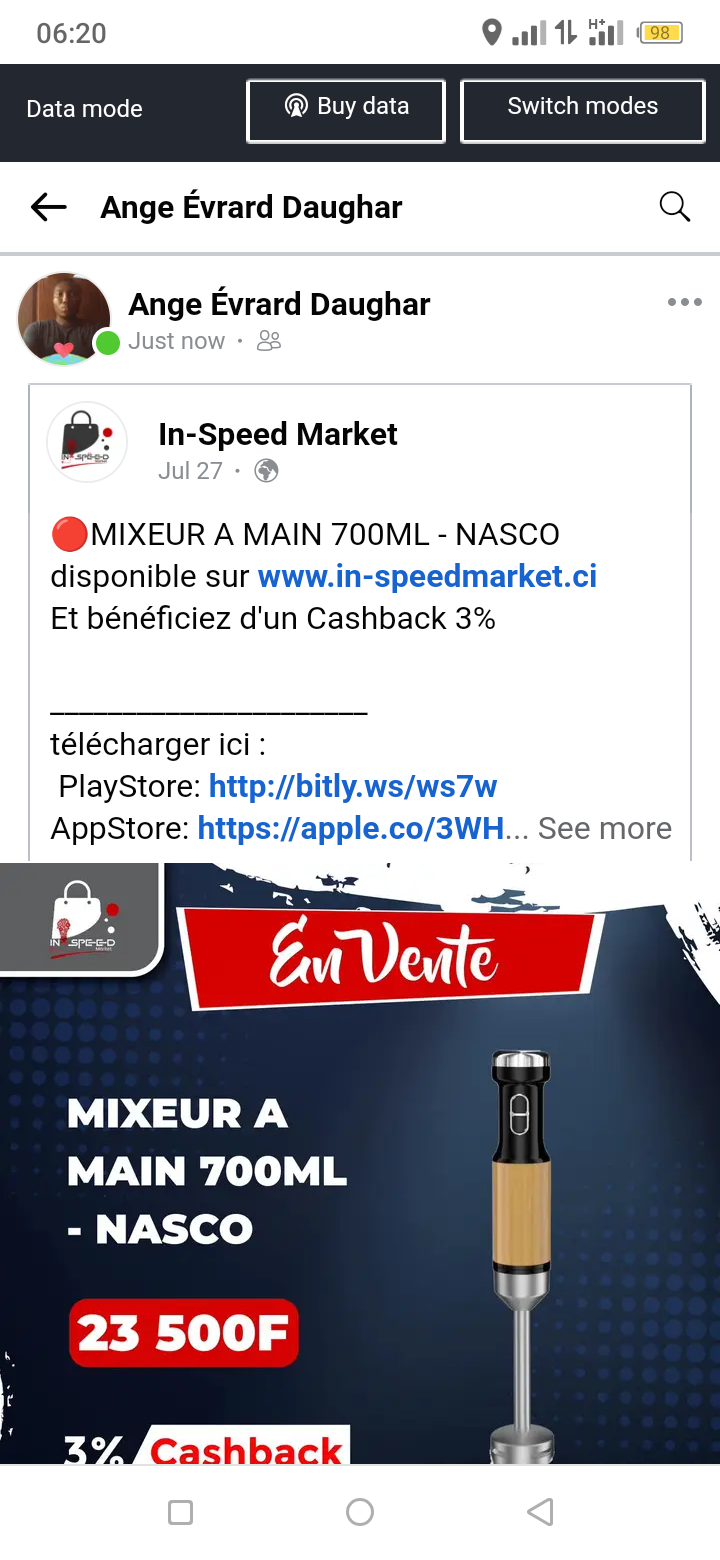The width and height of the screenshot is (720, 1560).
Task: Open the PlayStore bitly.ws link
Action: click(352, 786)
